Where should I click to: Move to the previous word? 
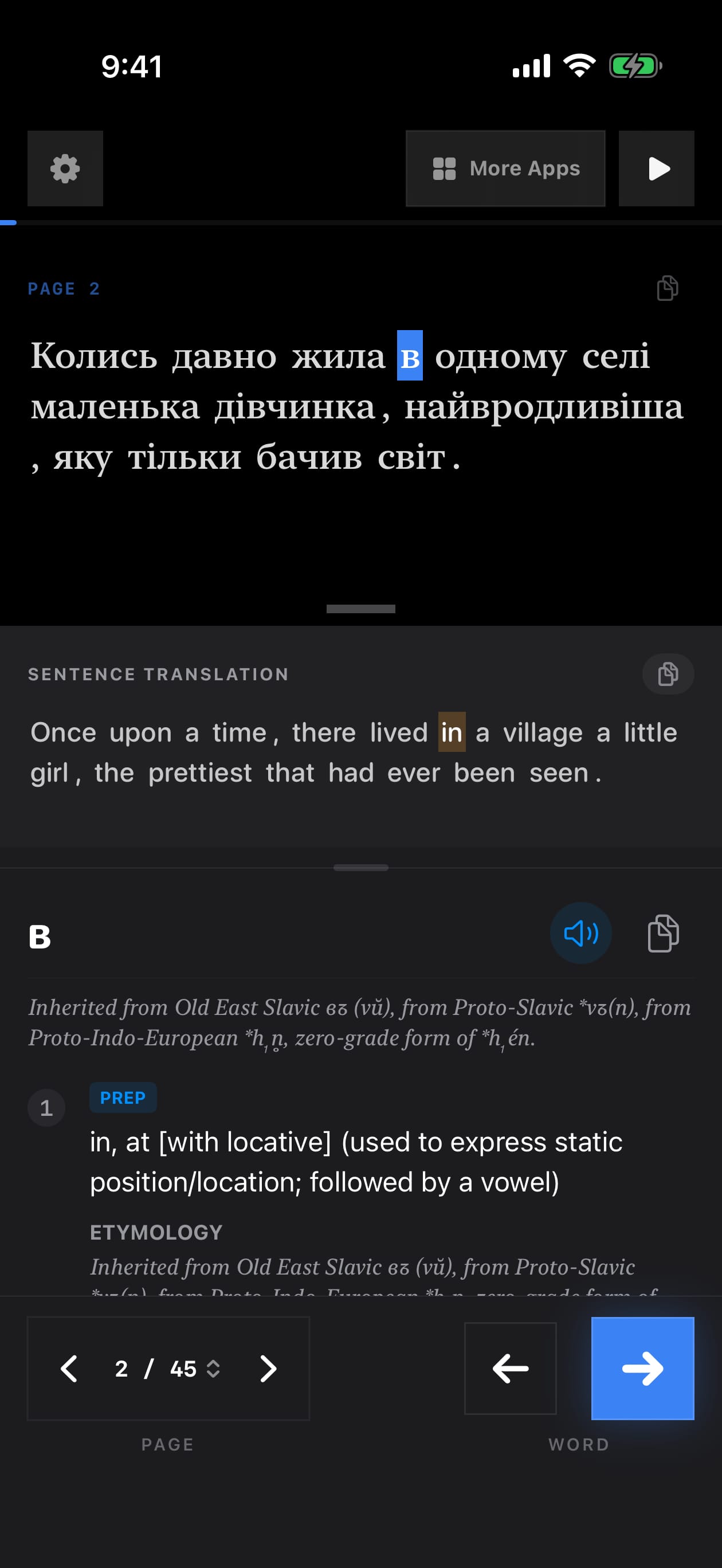[x=510, y=1369]
